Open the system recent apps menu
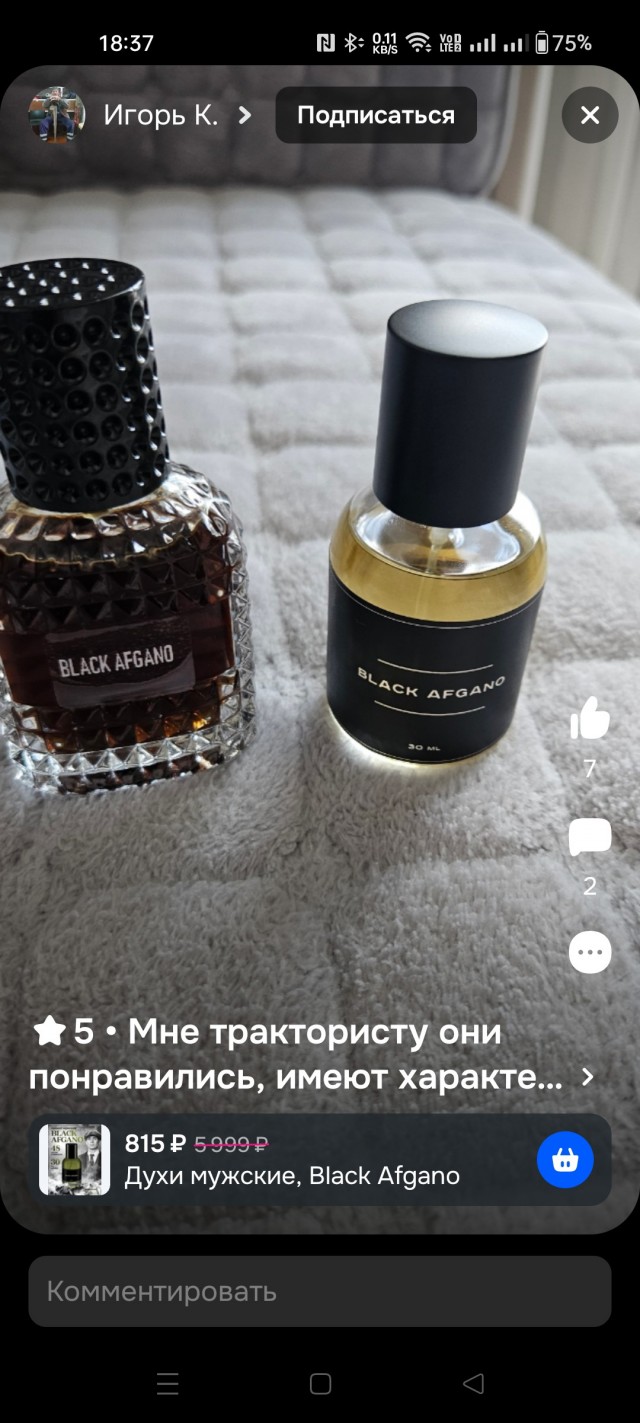640x1423 pixels. coord(167,1384)
